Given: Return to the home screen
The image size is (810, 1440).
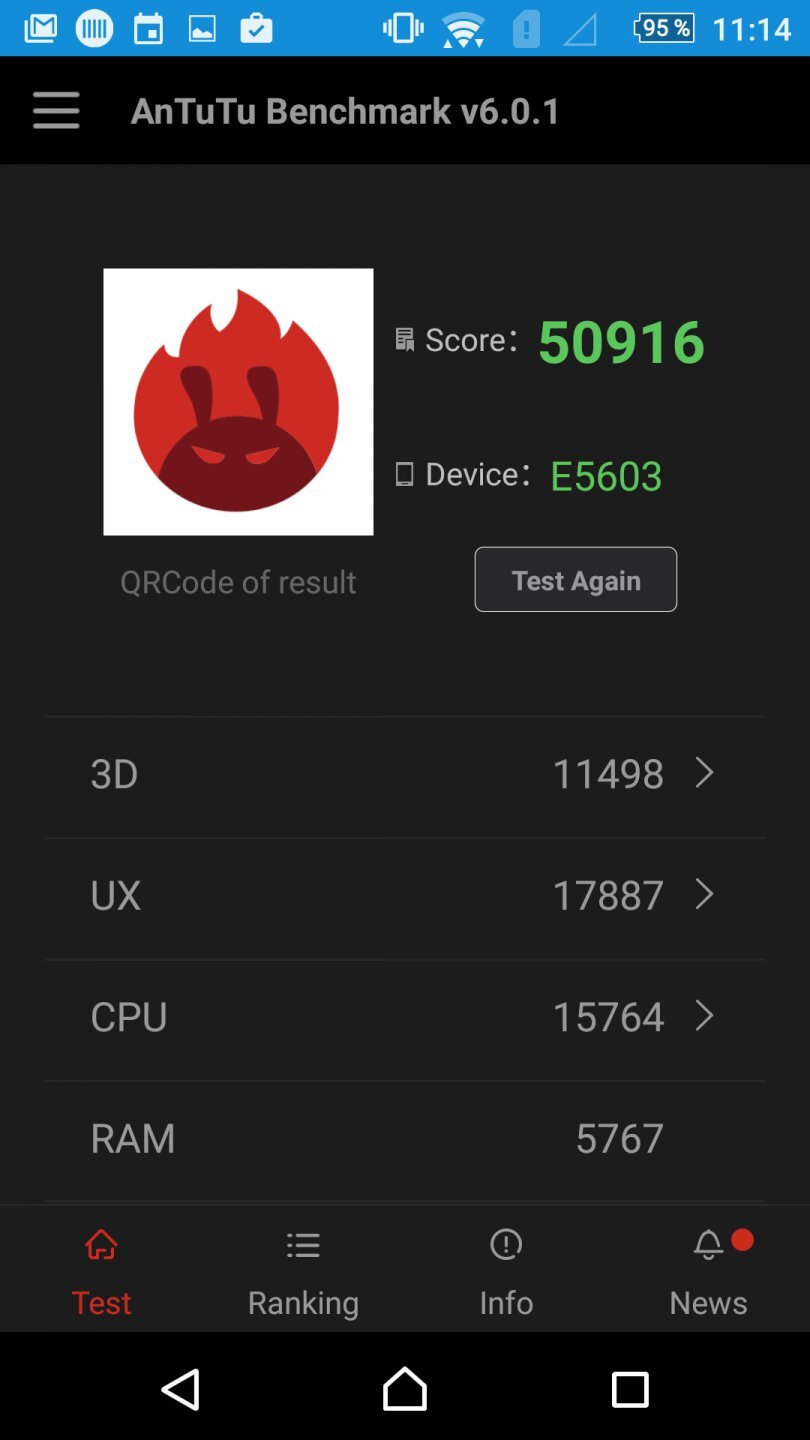Looking at the screenshot, I should (404, 1389).
